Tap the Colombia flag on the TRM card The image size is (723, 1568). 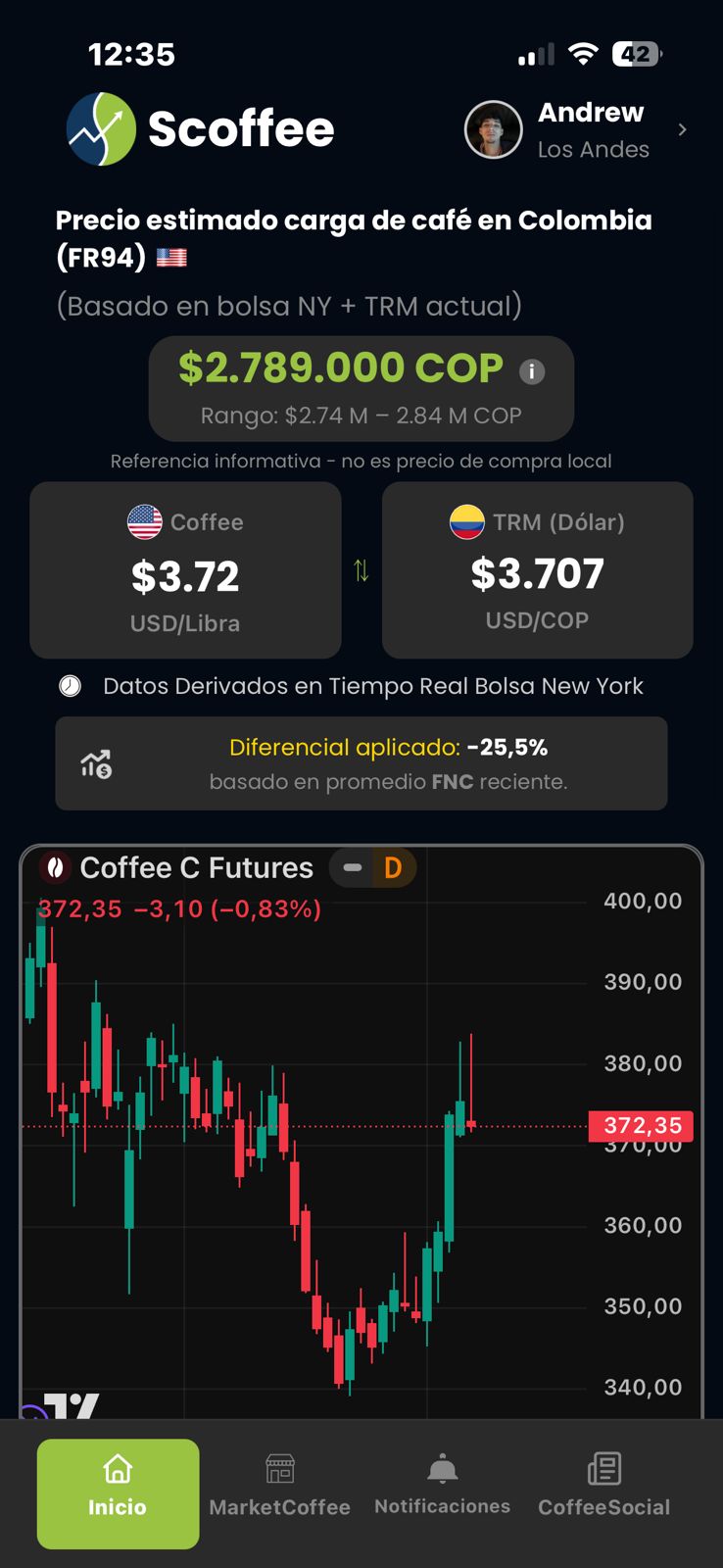(x=468, y=522)
